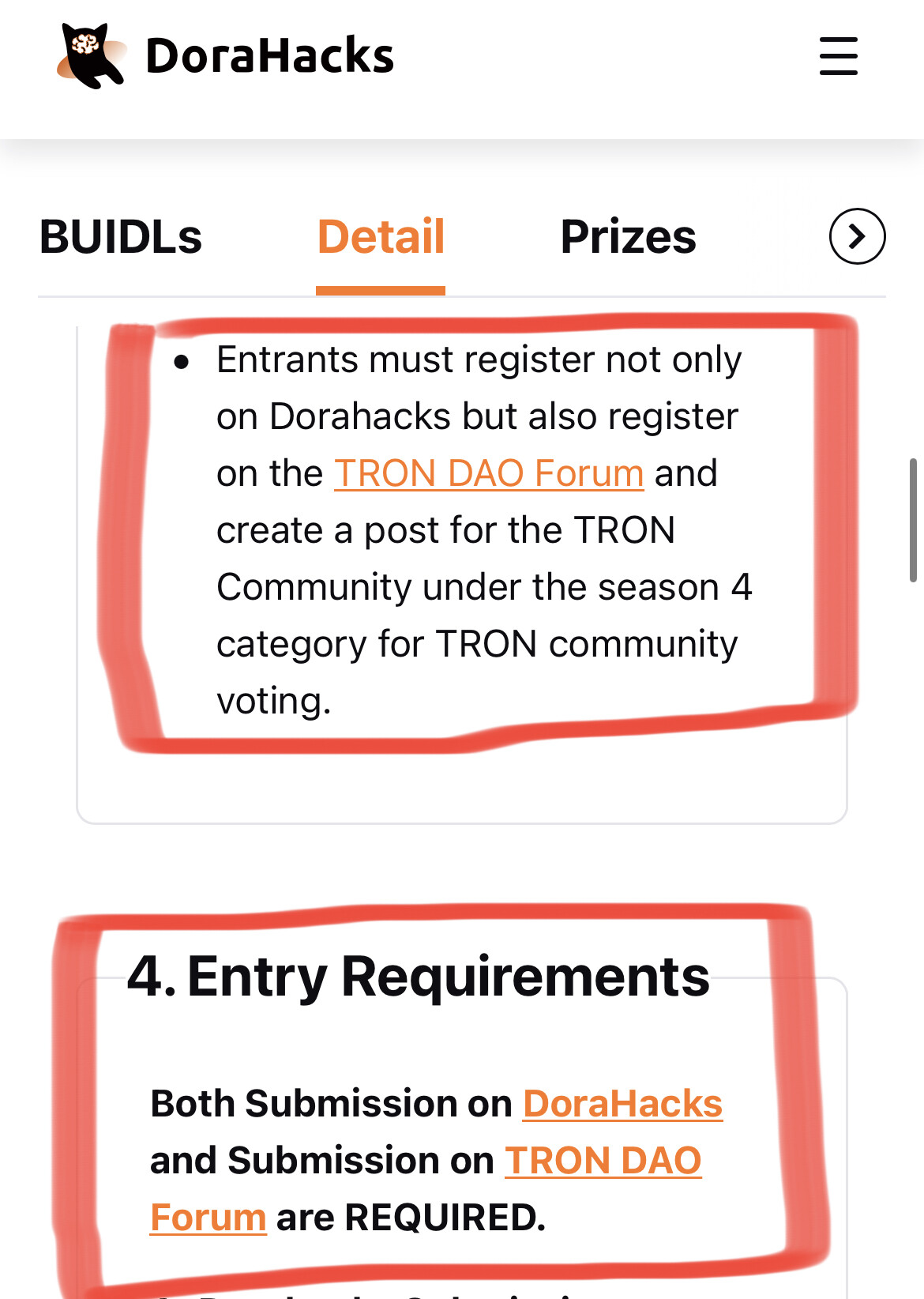Screen dimensions: 924x1299
Task: Show more tabs with the right arrow
Action: click(x=857, y=236)
